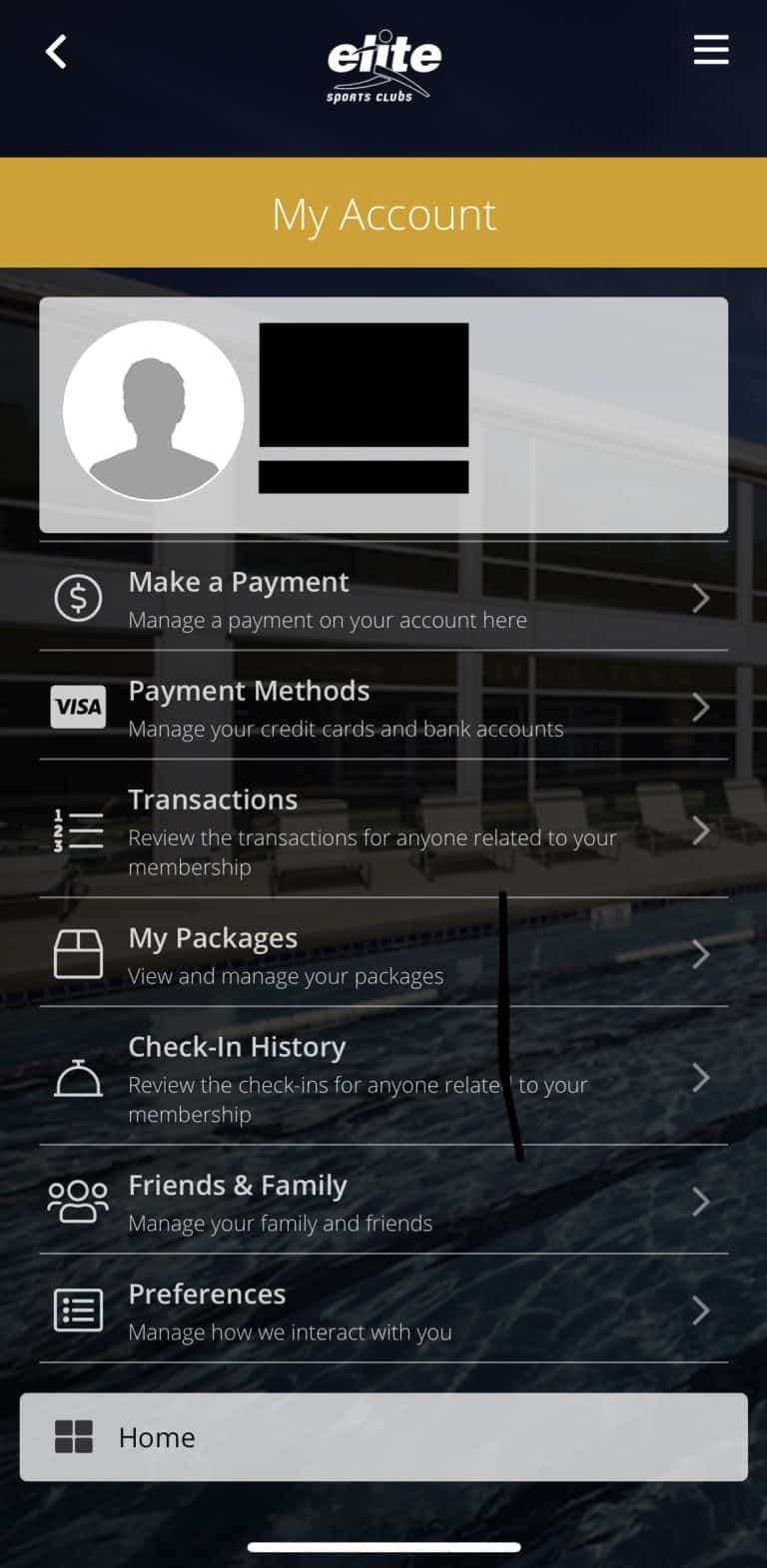767x1568 pixels.
Task: Tap the Make a Payment dollar icon
Action: point(78,598)
